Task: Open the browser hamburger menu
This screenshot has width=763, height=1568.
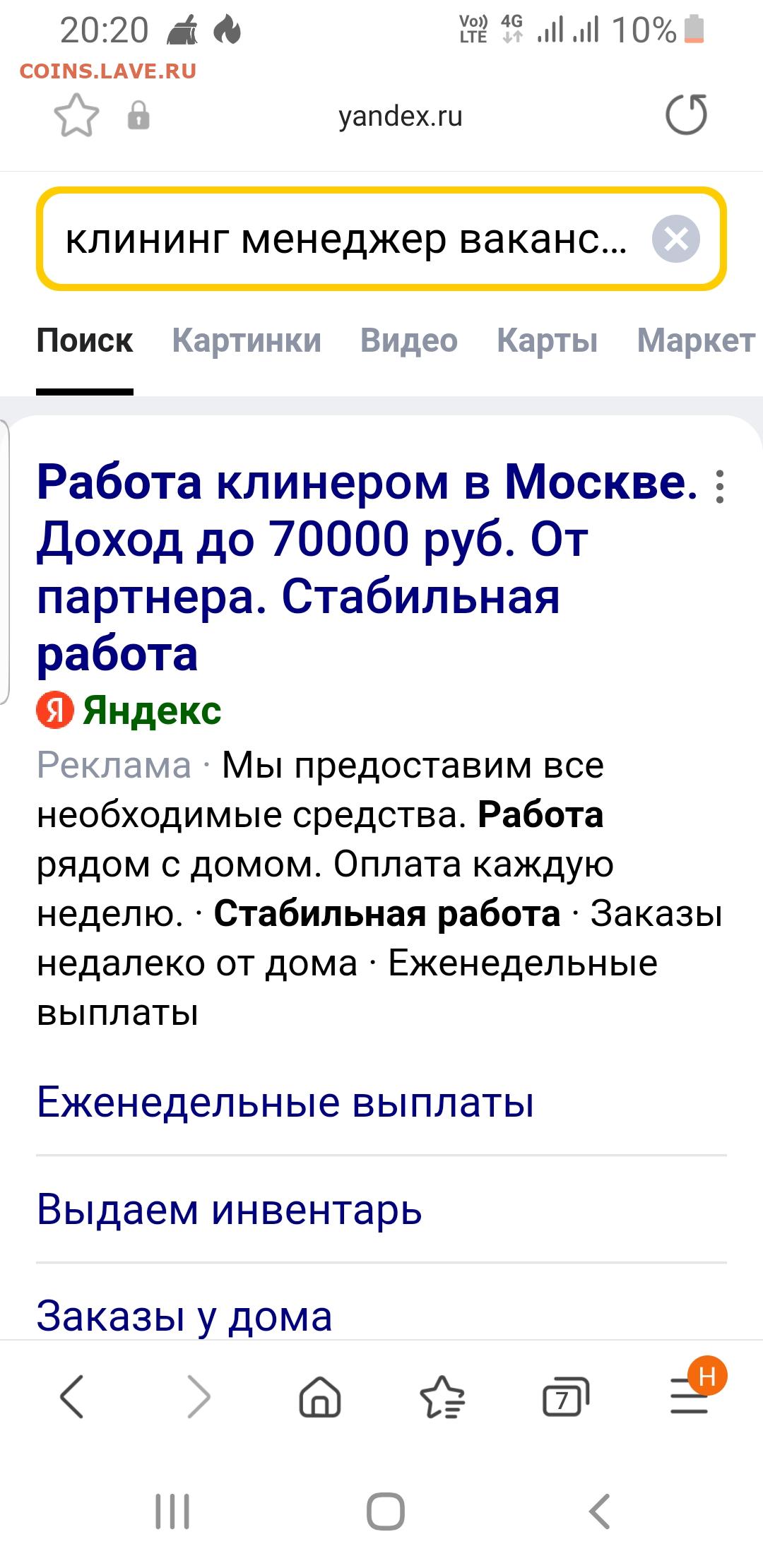Action: (x=690, y=1396)
